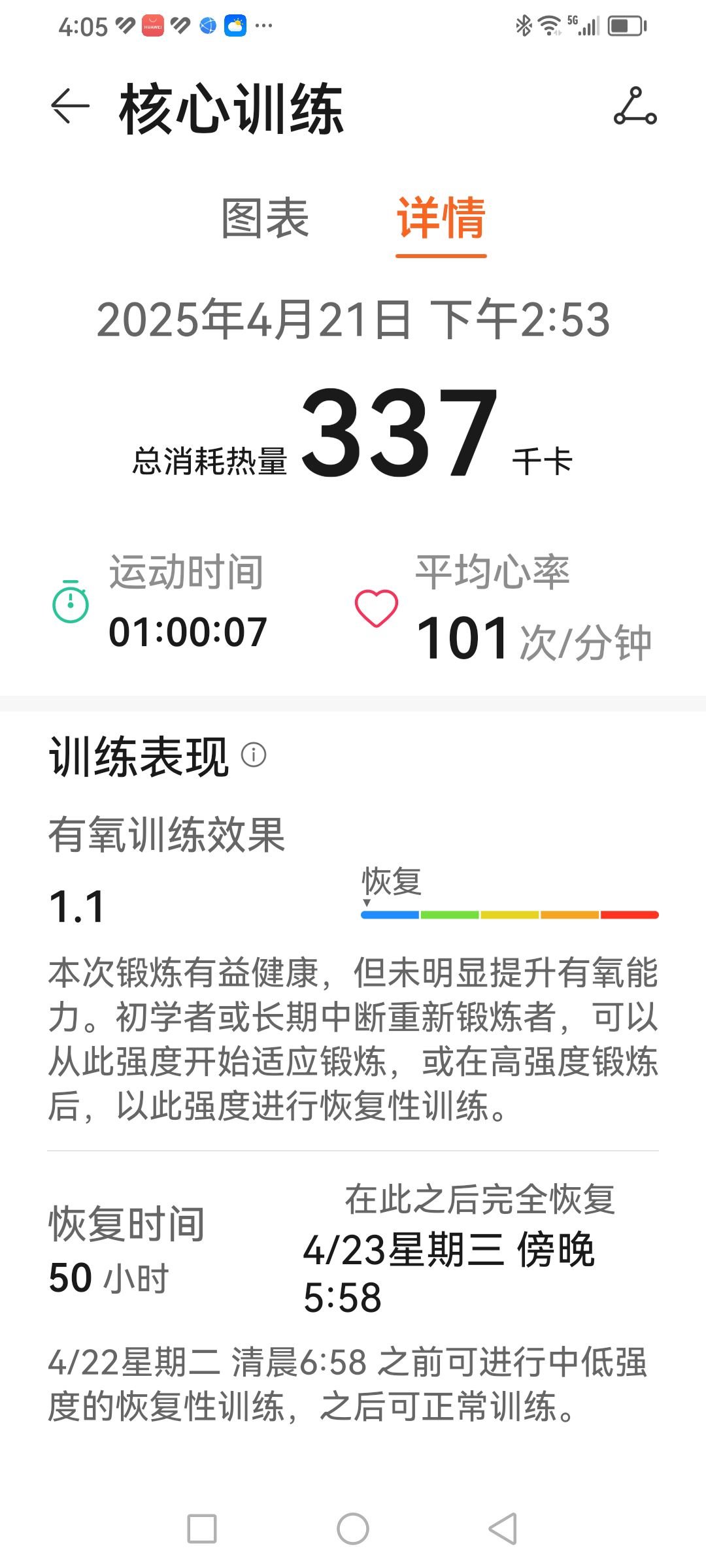
Task: Open the info icon beside 训练表现
Action: coord(254,755)
